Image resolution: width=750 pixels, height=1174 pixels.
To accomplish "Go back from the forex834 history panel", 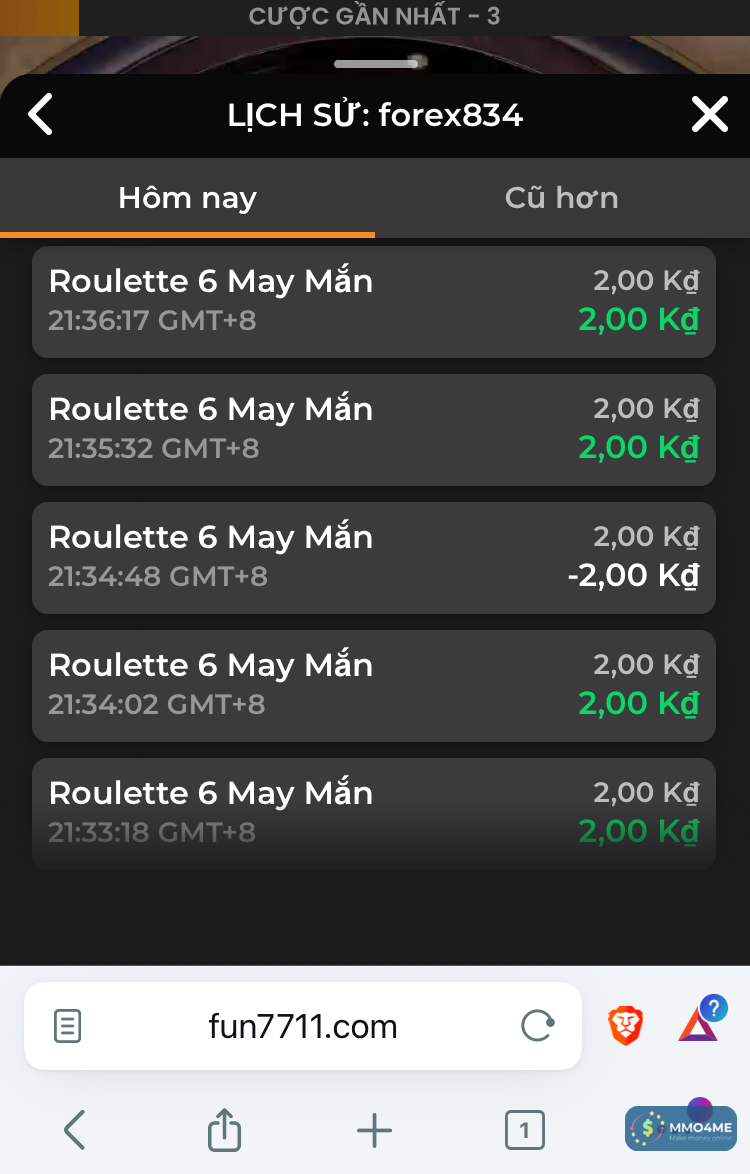I will click(x=40, y=115).
